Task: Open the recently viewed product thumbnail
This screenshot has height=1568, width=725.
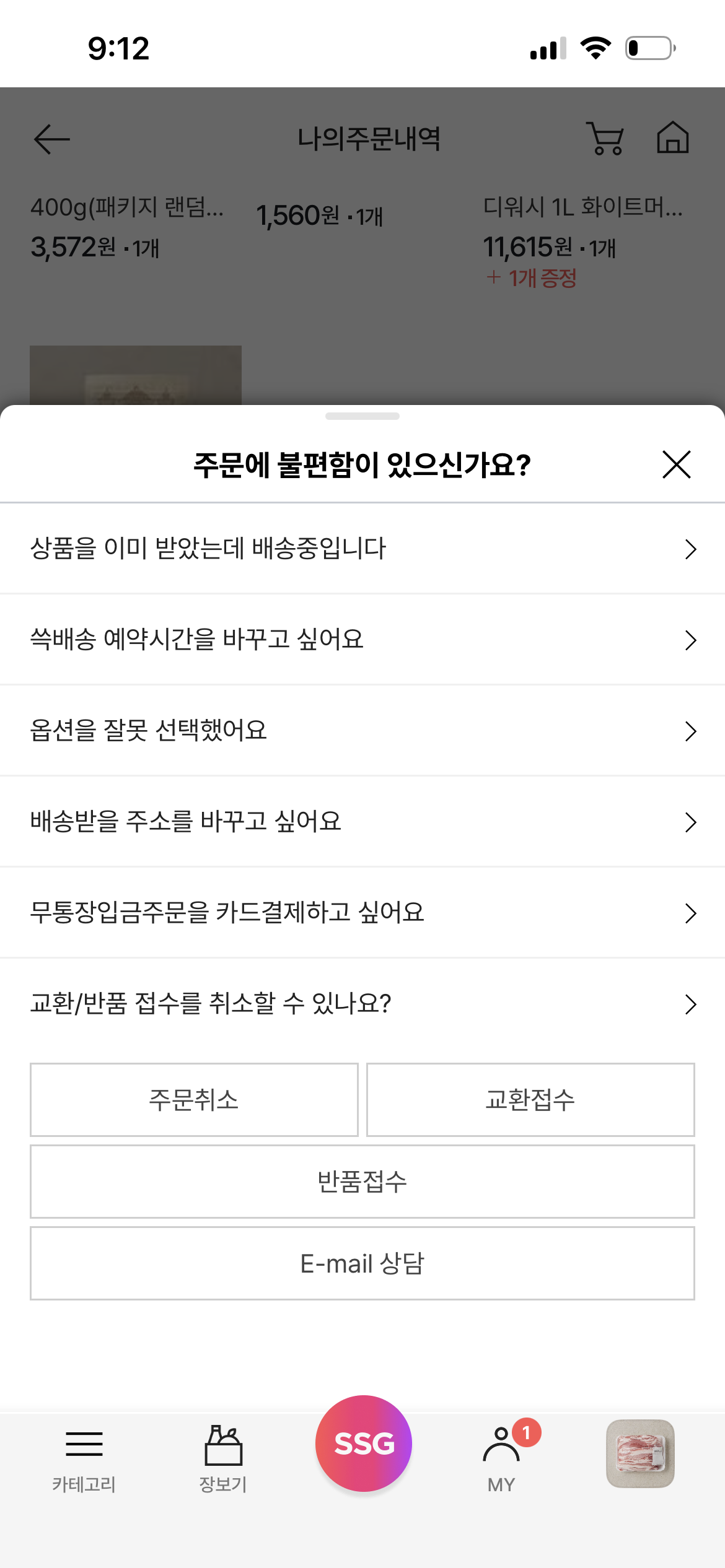Action: pos(640,1453)
